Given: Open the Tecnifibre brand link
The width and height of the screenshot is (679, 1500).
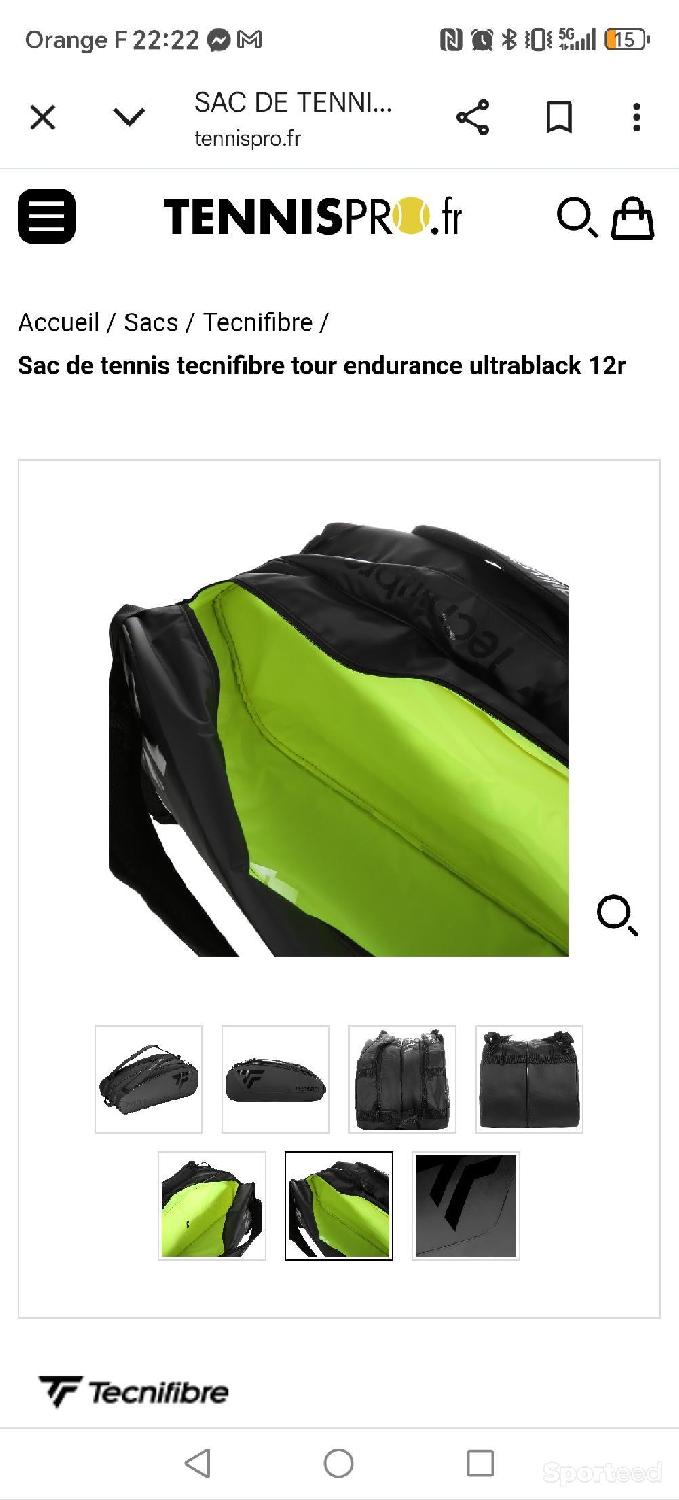Looking at the screenshot, I should 133,1392.
